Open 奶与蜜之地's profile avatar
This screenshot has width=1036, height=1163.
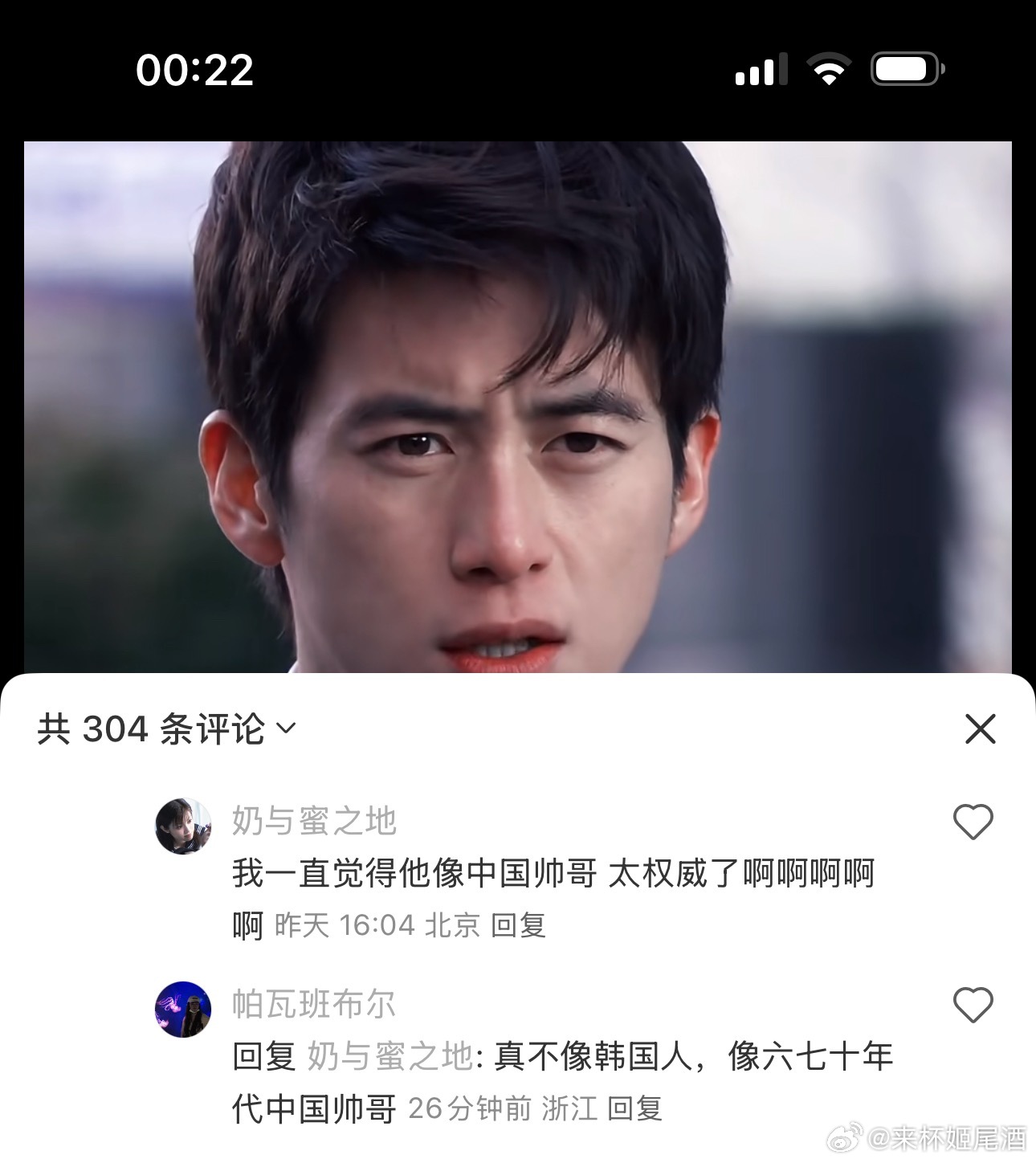click(183, 826)
